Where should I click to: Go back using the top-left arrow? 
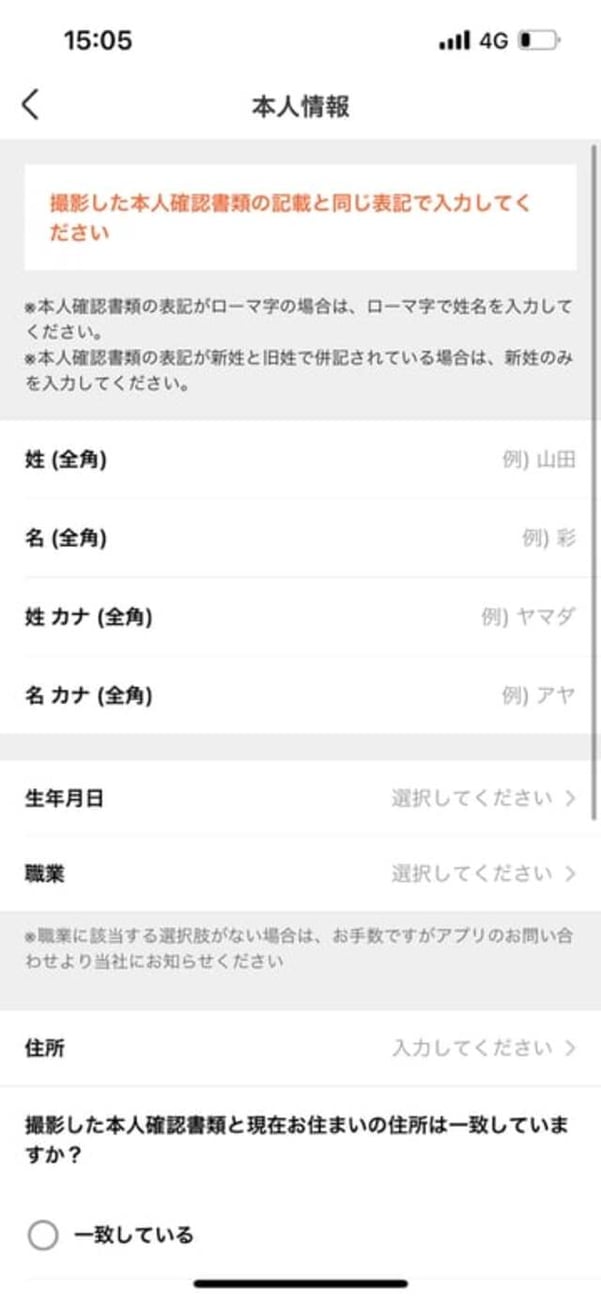(x=31, y=104)
